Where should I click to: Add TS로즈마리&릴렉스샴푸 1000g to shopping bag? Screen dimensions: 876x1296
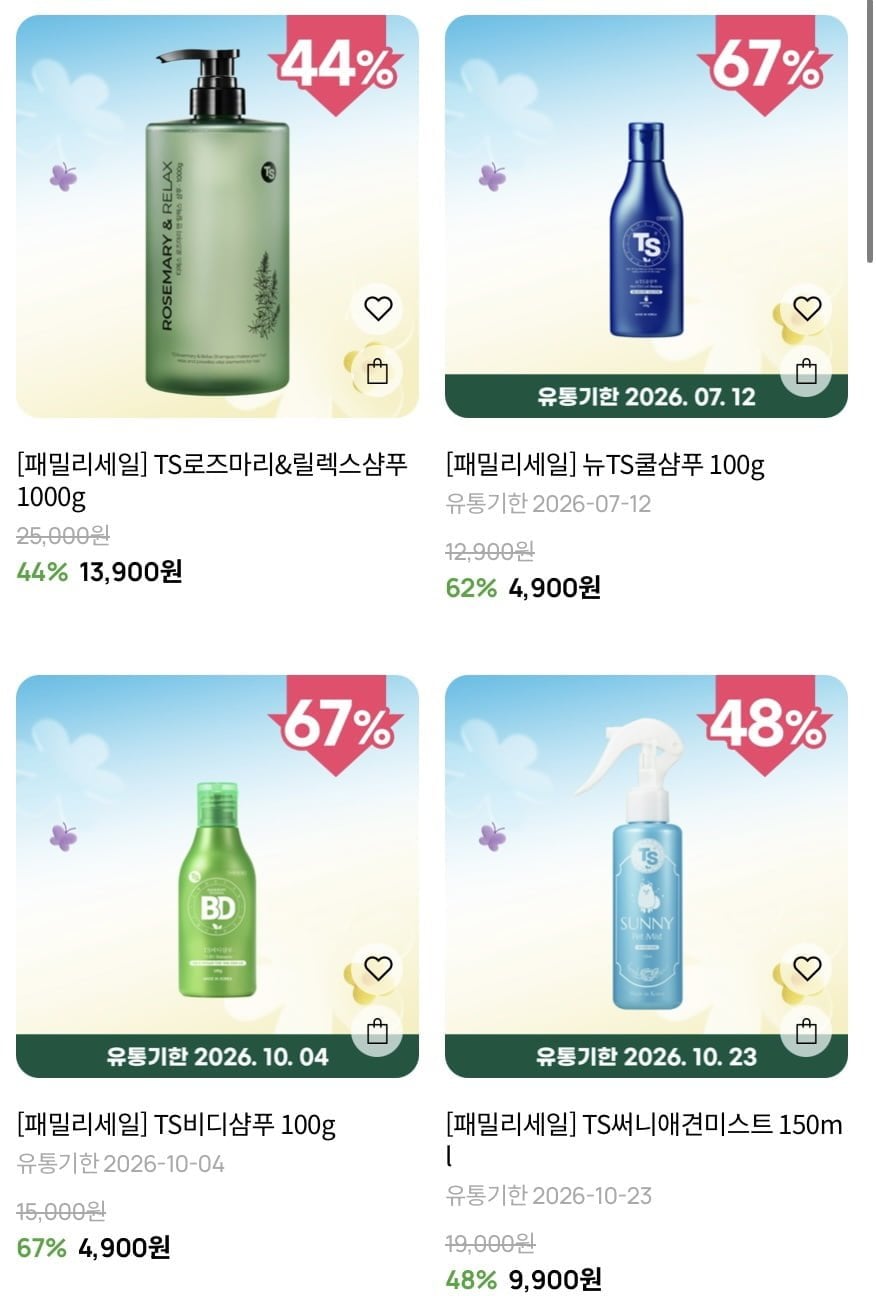(x=378, y=372)
